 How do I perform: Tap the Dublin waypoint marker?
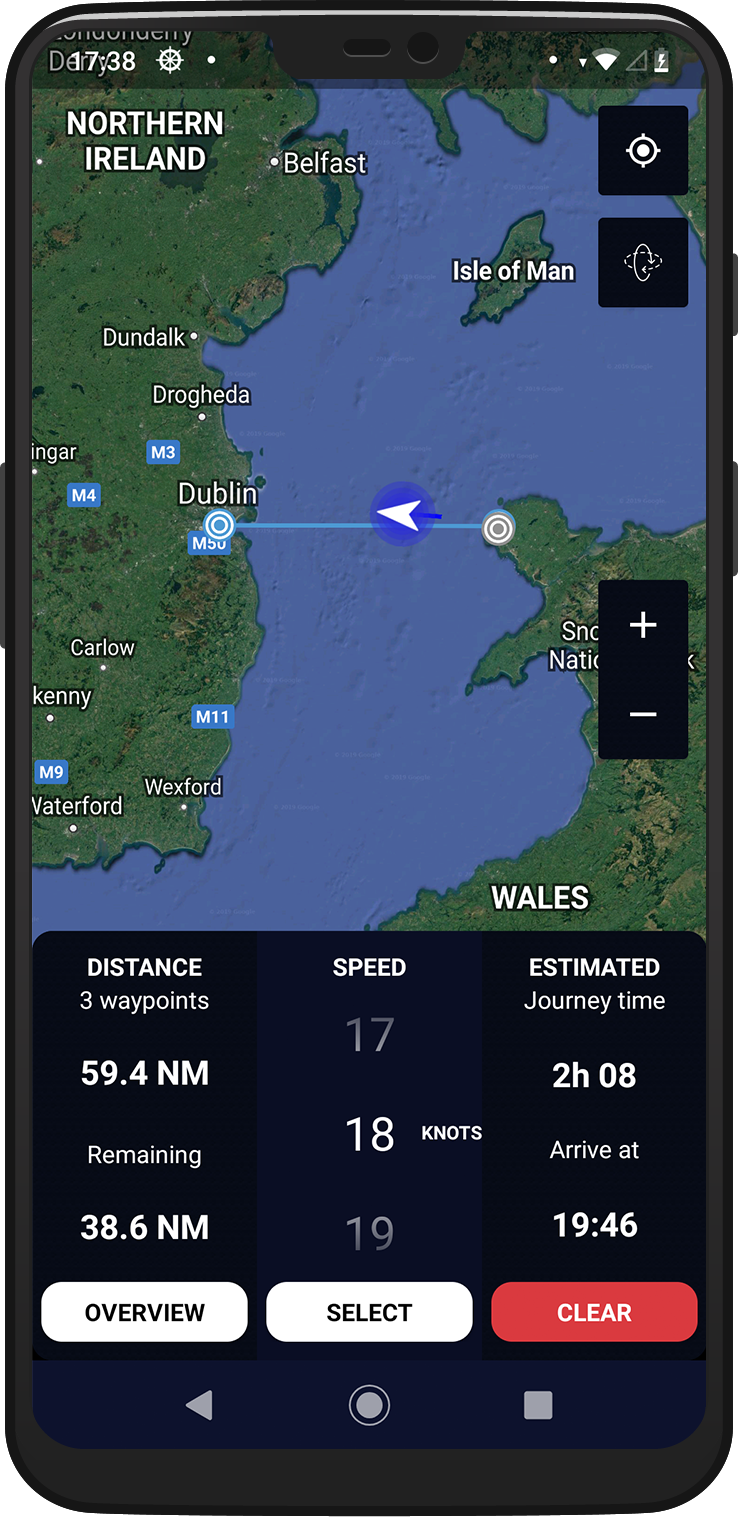[219, 525]
